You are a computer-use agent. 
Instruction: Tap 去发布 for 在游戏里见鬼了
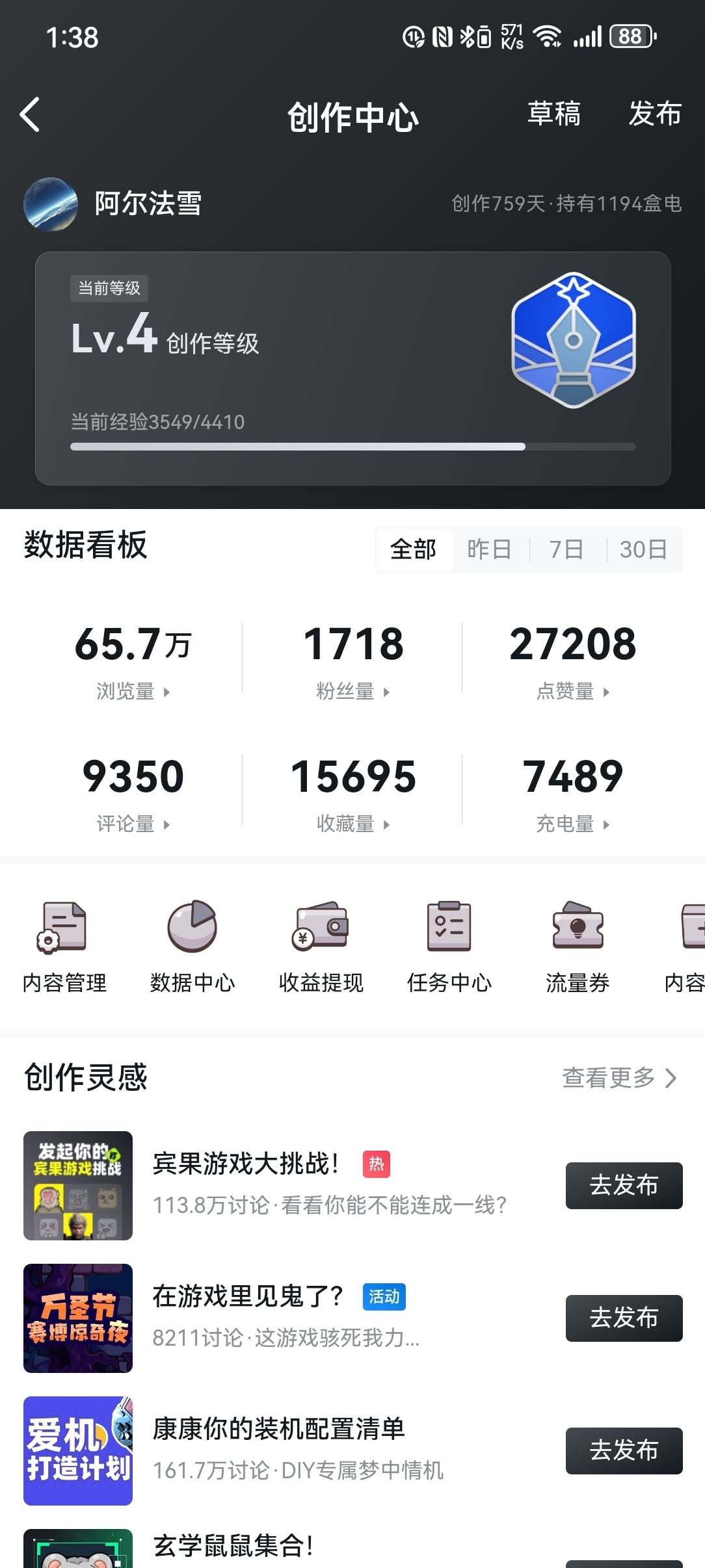click(x=624, y=1318)
